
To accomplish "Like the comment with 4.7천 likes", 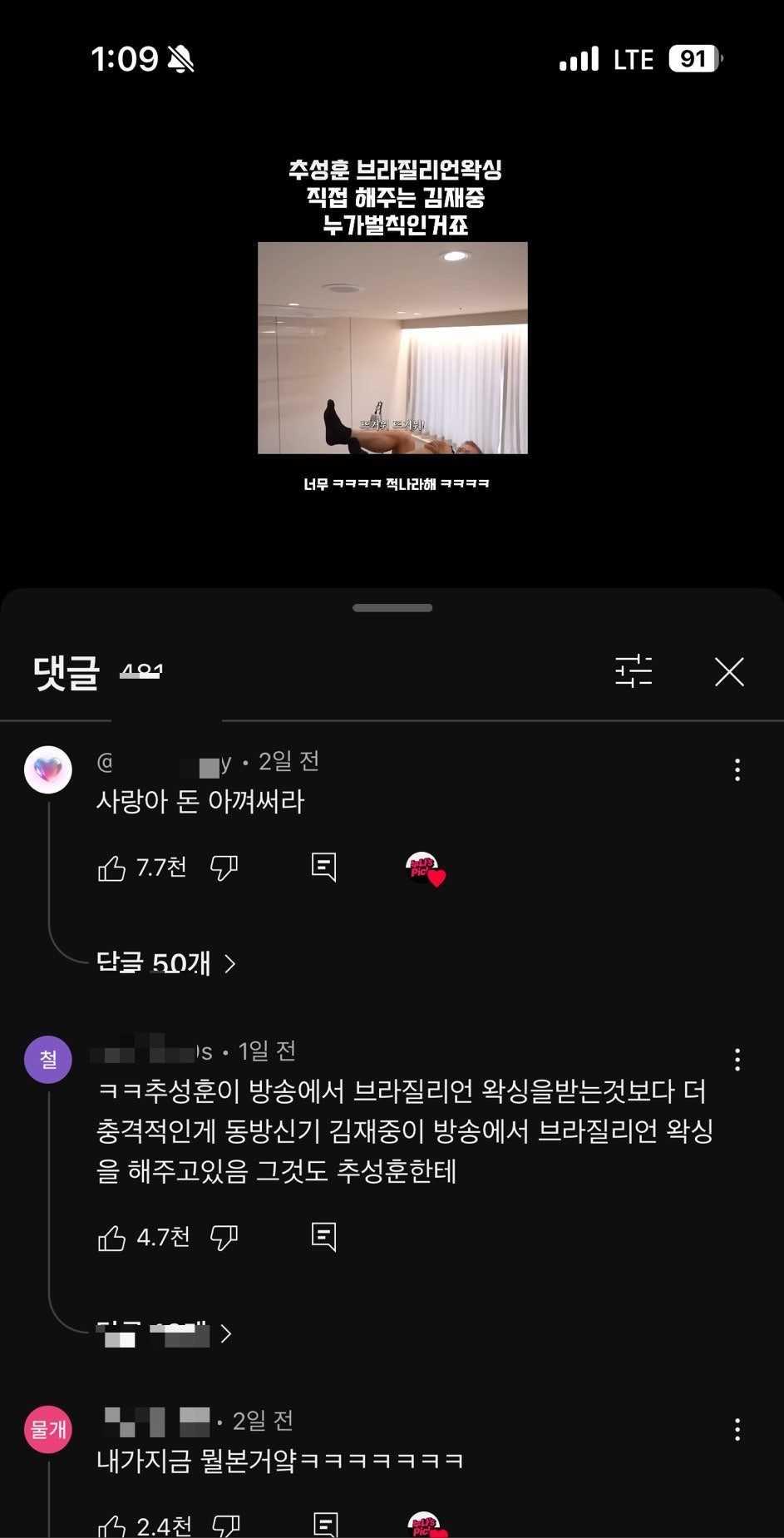I will coord(112,1238).
